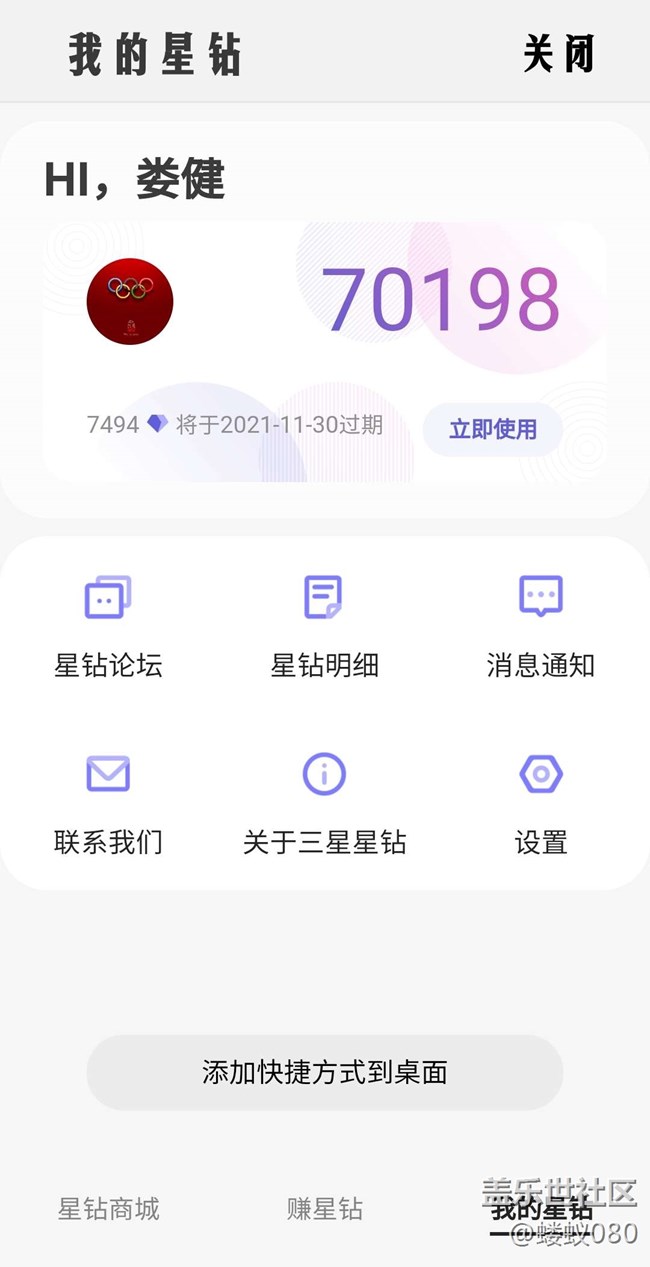Select the 我的星钻 tab

[541, 1211]
